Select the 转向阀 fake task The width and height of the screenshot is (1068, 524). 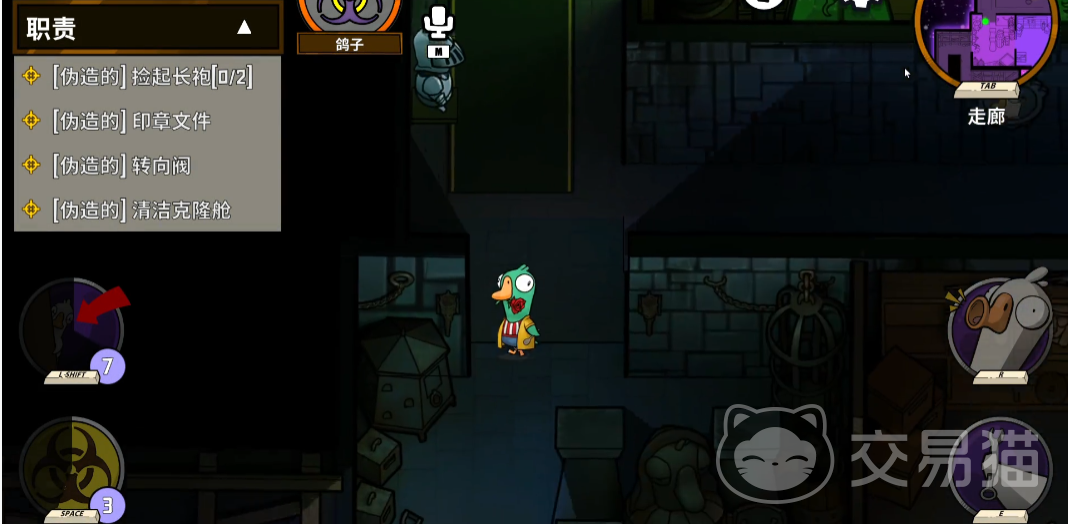click(120, 165)
